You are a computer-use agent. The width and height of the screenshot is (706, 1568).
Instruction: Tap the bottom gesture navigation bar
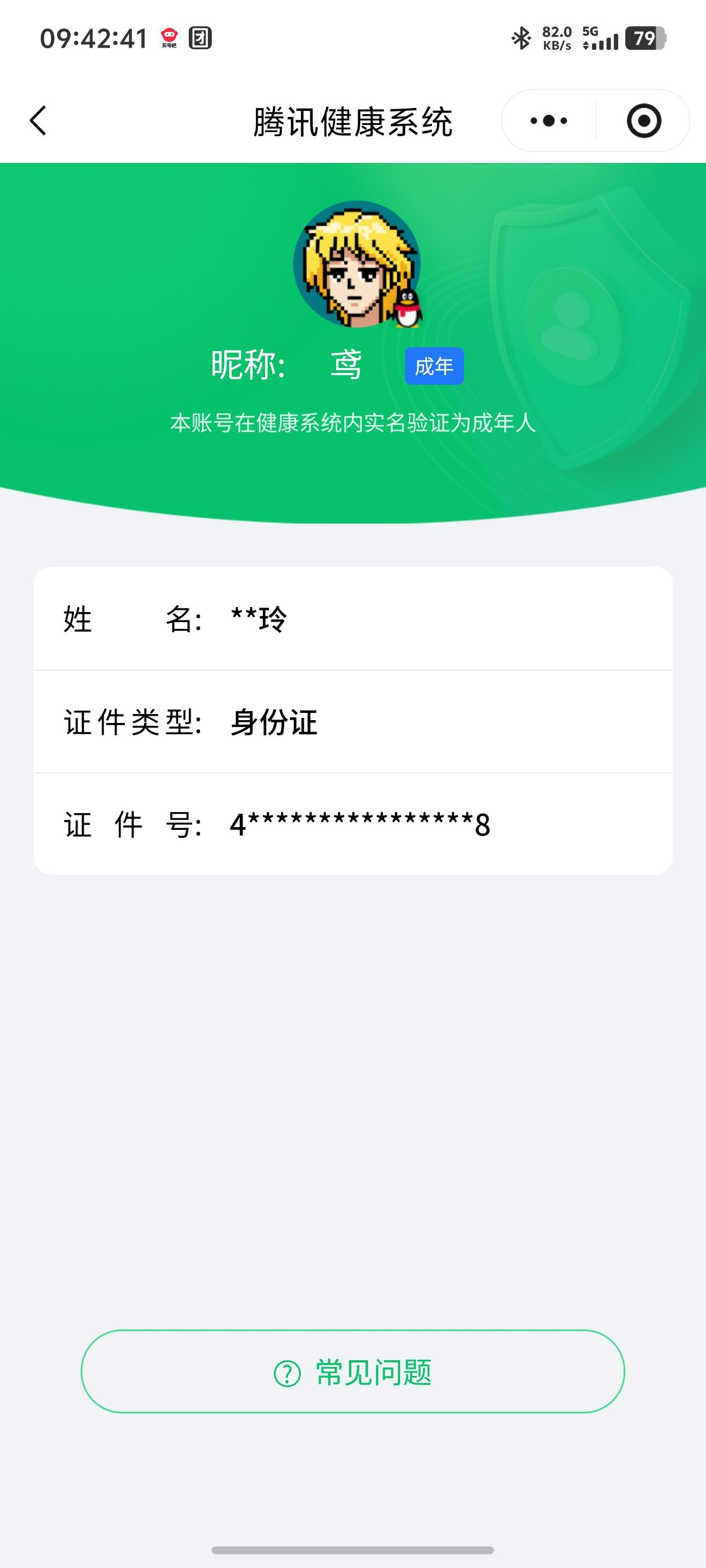352,1548
